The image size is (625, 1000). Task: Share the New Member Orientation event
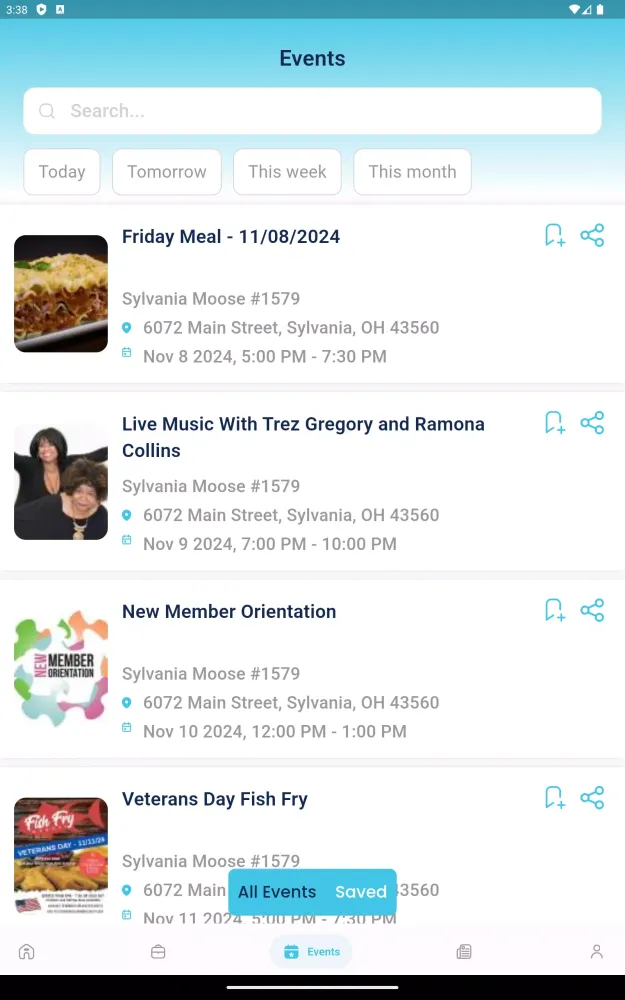[x=592, y=610]
